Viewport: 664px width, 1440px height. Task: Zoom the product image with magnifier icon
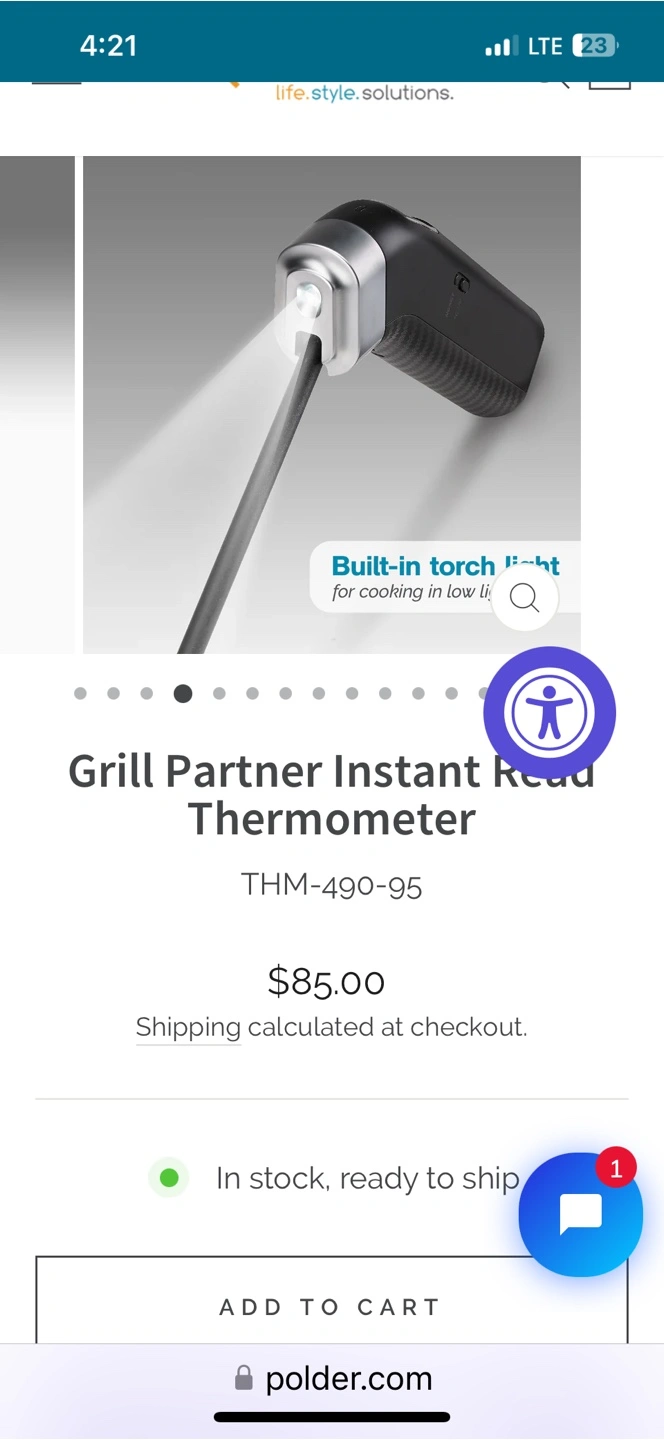pos(524,598)
